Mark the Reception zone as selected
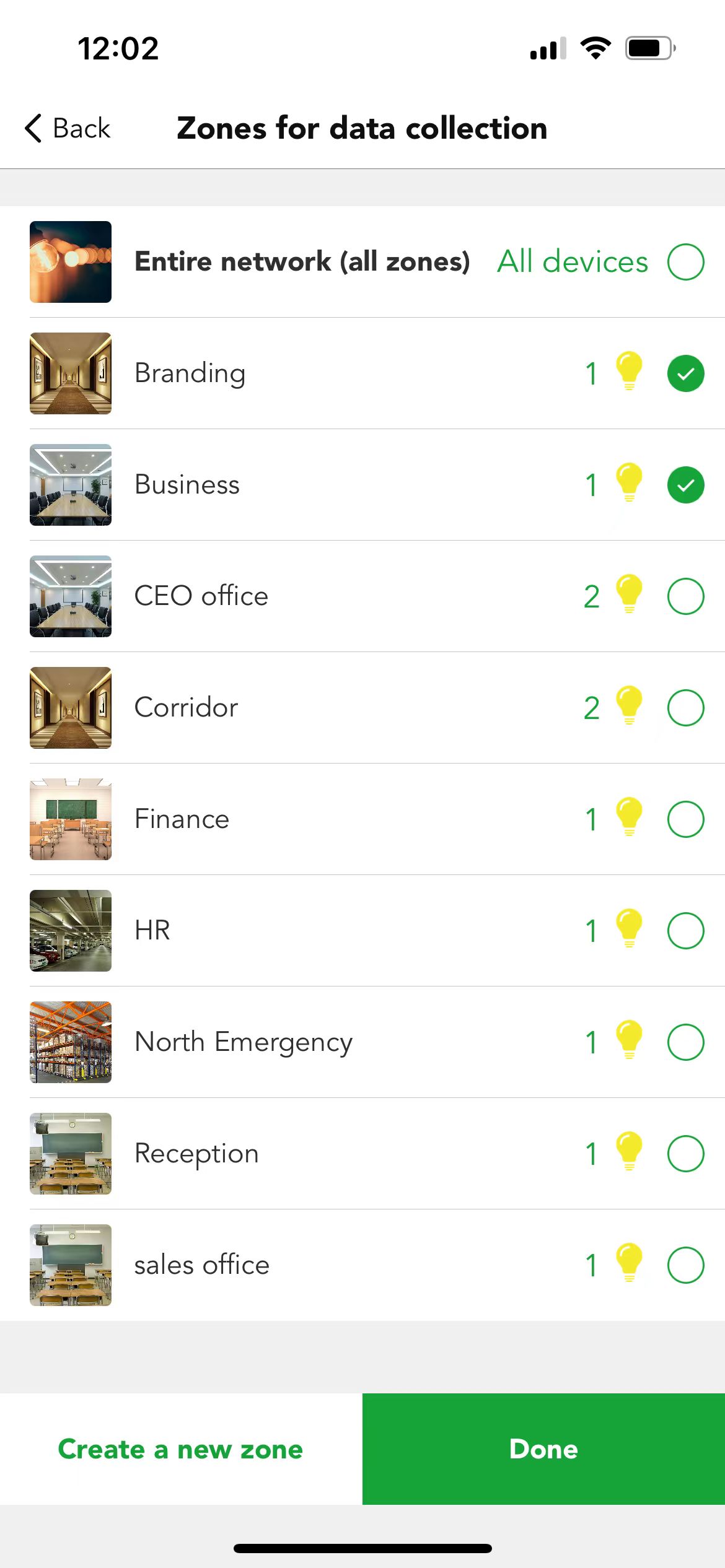The image size is (725, 1568). click(x=685, y=1154)
